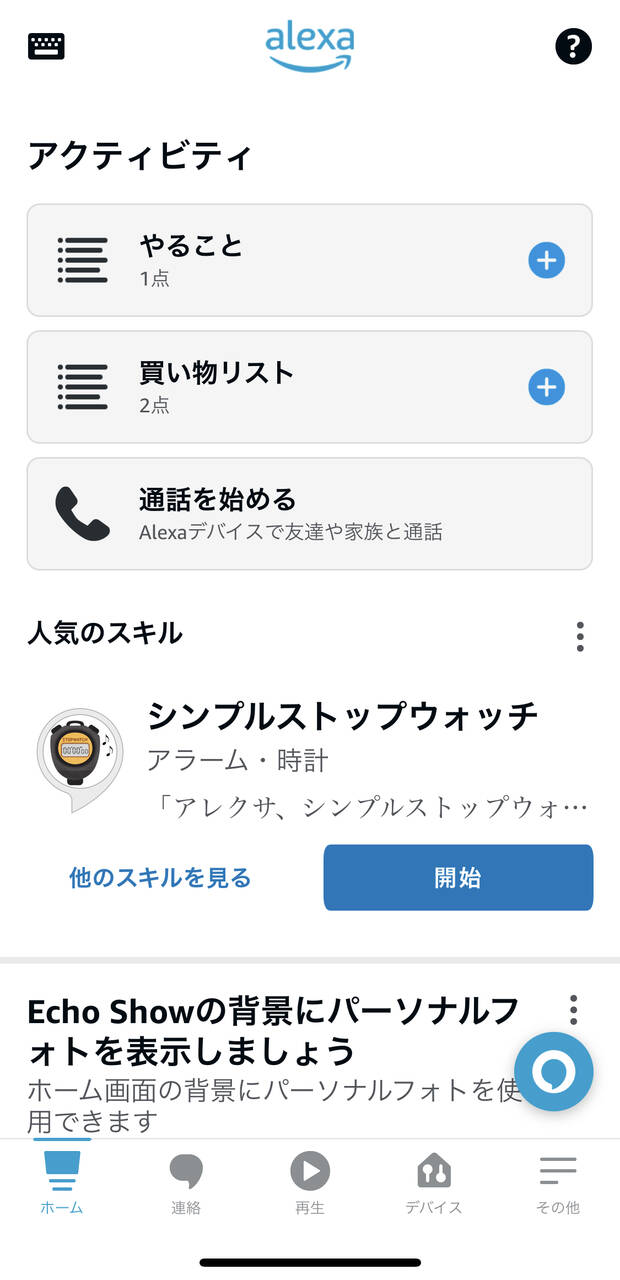Tap 他のスキルを見る link
Screen dimensions: 620x1280
point(160,878)
